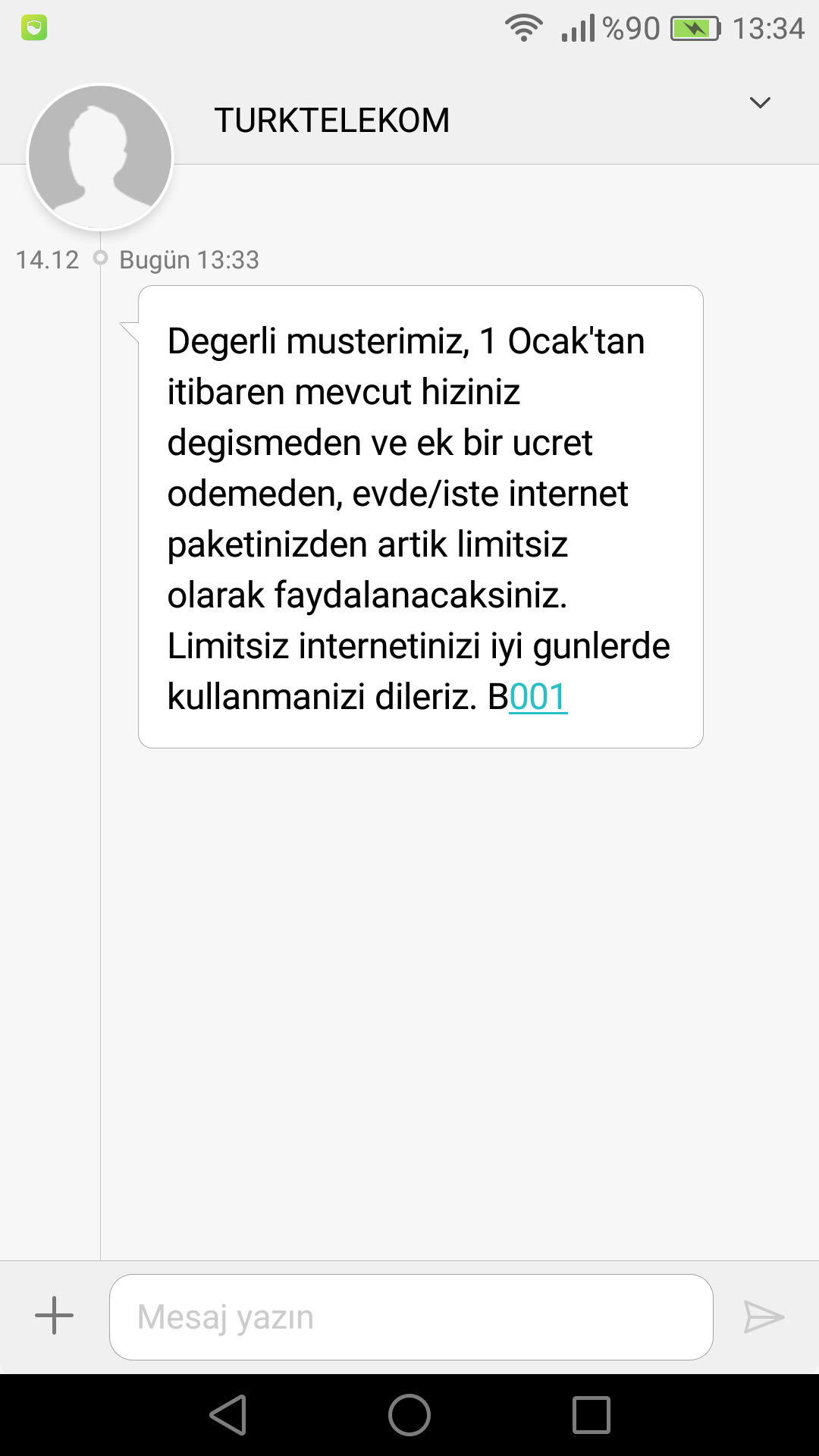The image size is (819, 1456).
Task: Add an attachment with the plus icon
Action: tap(55, 1316)
